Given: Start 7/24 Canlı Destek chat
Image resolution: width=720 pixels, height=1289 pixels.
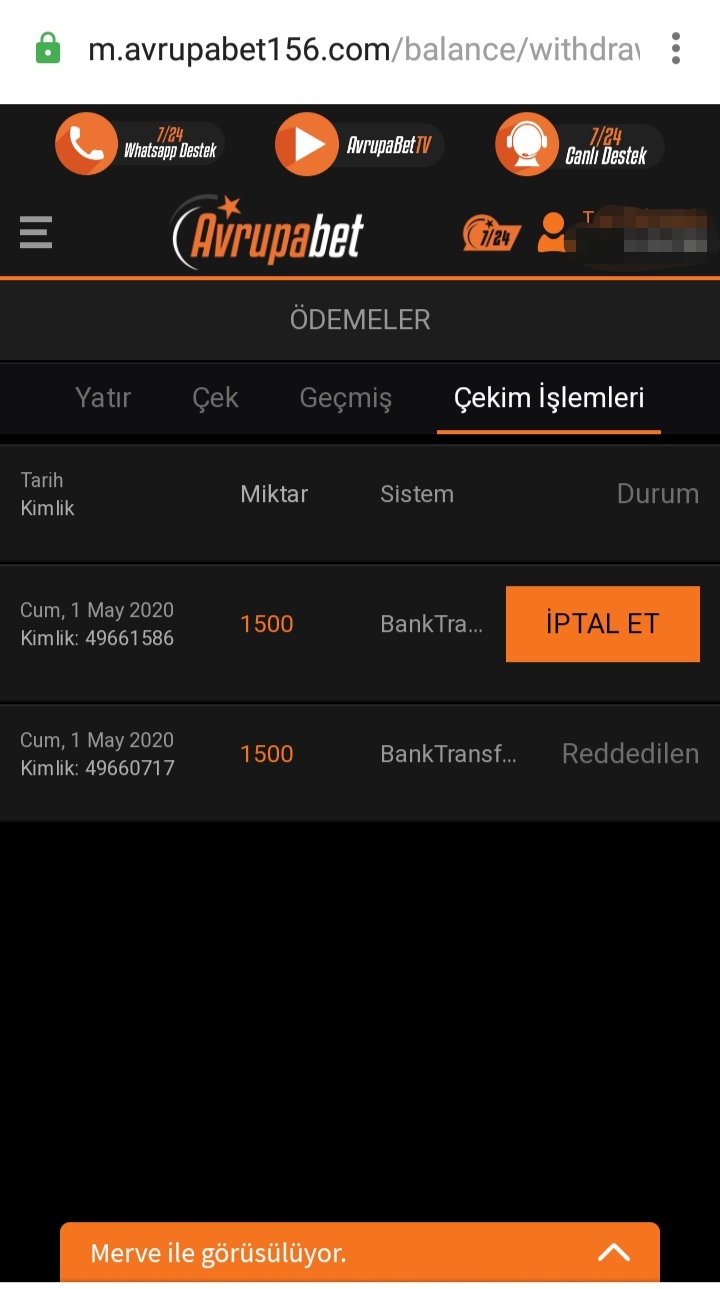Looking at the screenshot, I should click(580, 144).
